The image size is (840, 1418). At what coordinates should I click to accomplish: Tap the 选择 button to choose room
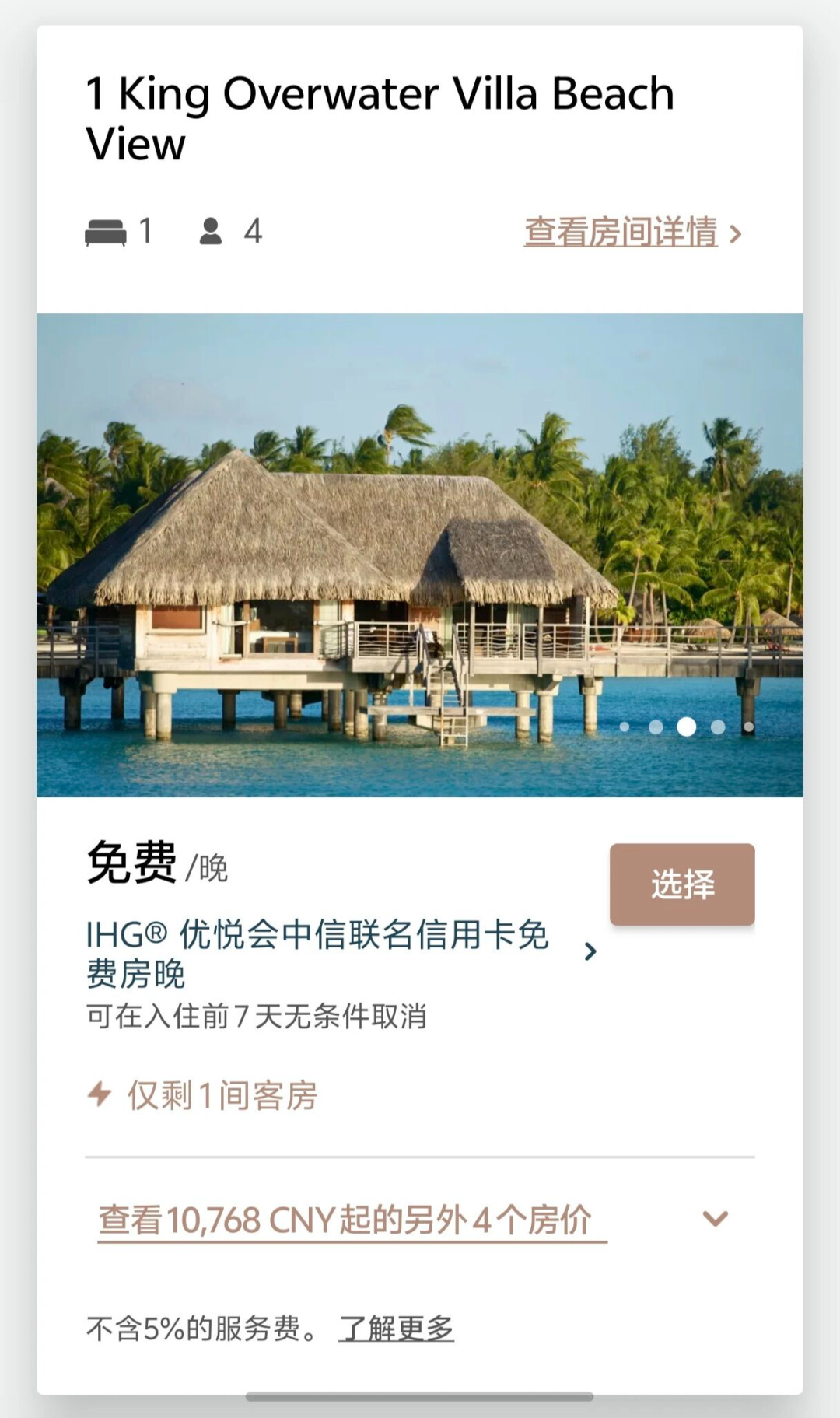pyautogui.click(x=681, y=884)
